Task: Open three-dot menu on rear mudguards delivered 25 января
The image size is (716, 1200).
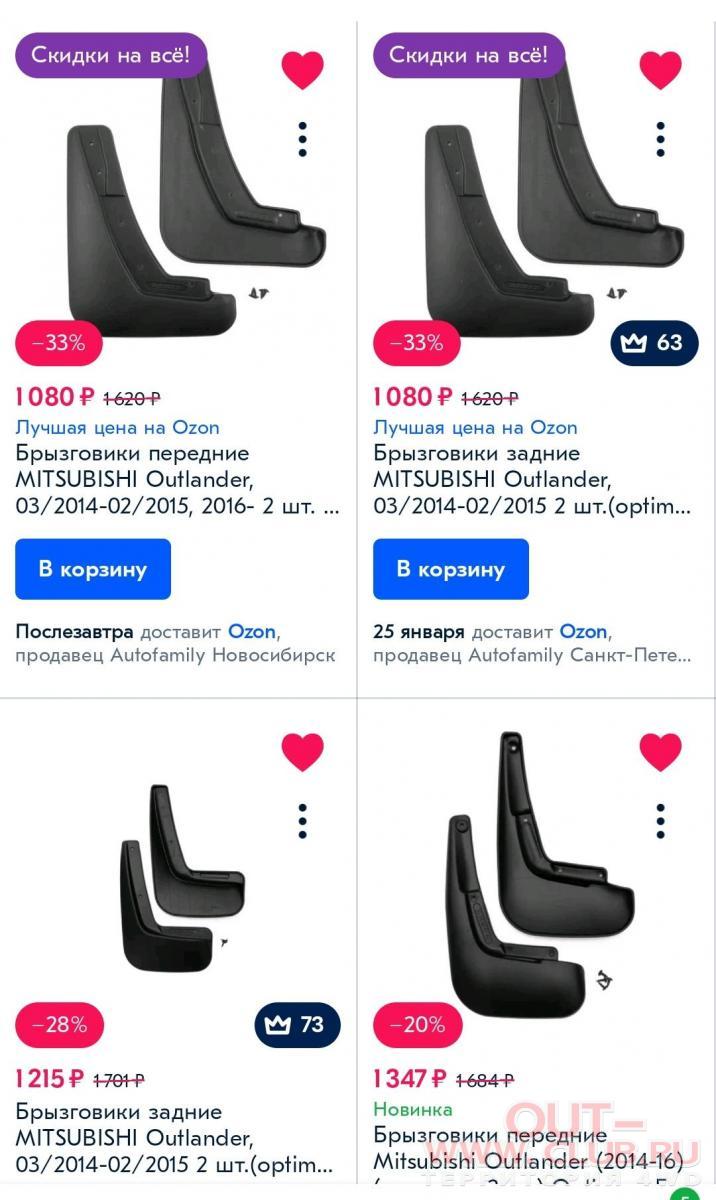Action: (x=660, y=140)
